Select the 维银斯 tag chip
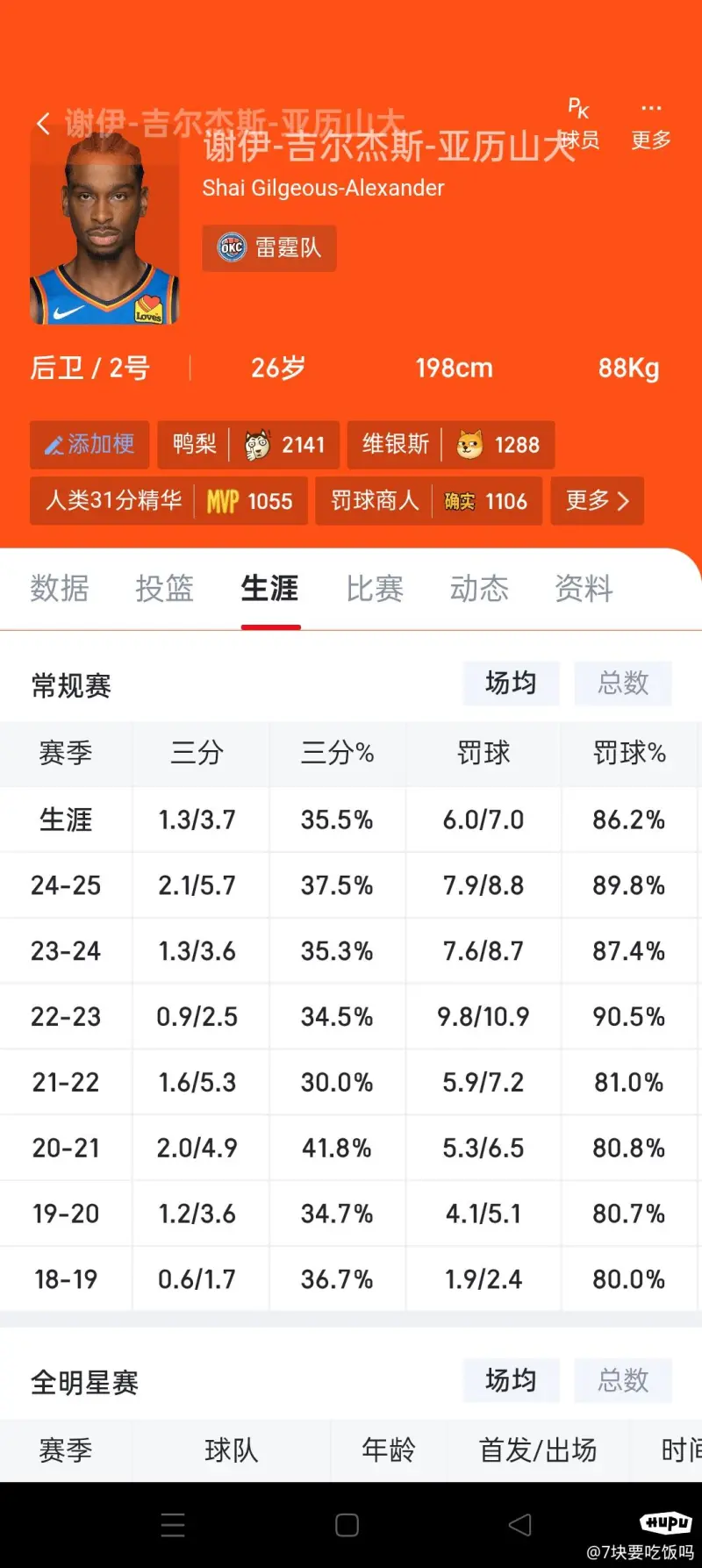The height and width of the screenshot is (1568, 702). 451,445
